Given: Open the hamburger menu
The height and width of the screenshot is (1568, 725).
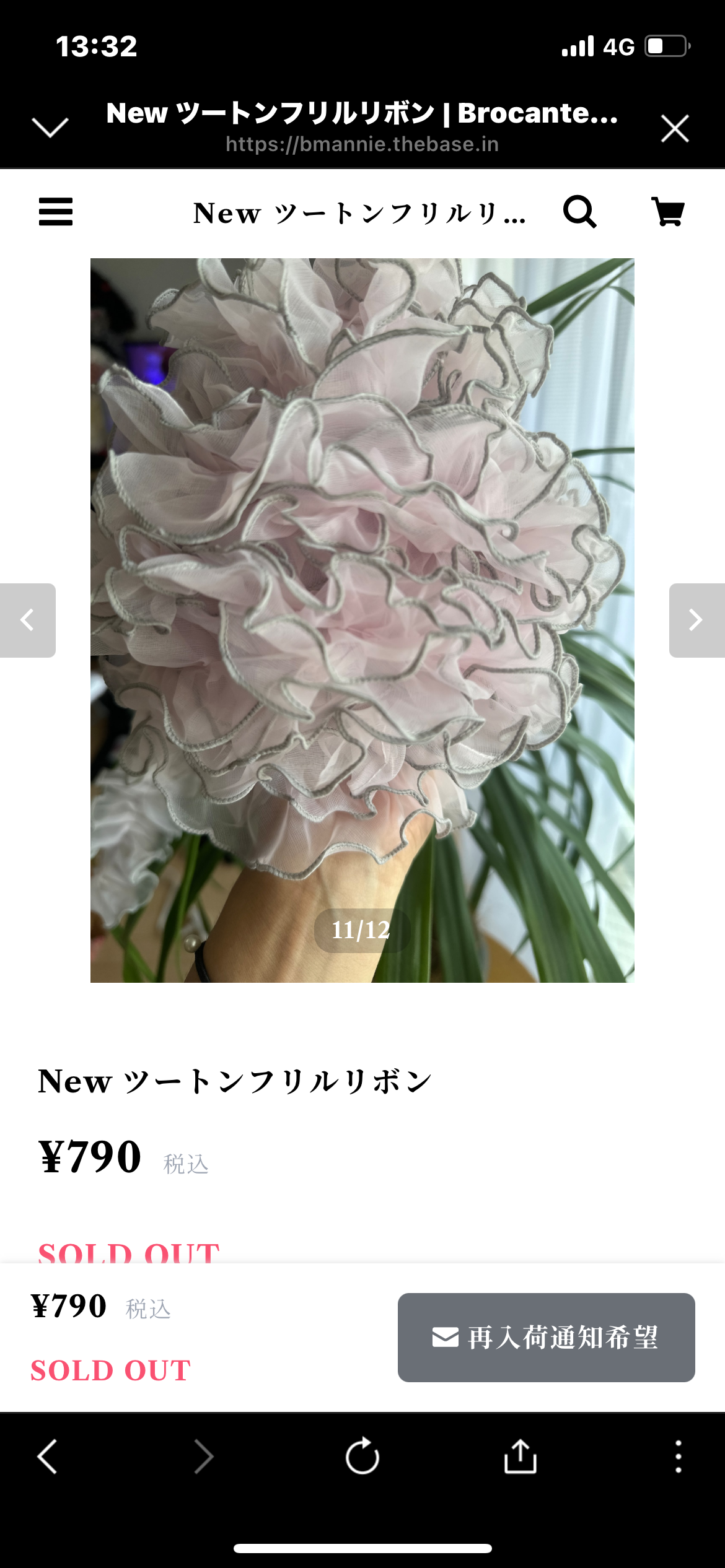Looking at the screenshot, I should tap(56, 212).
